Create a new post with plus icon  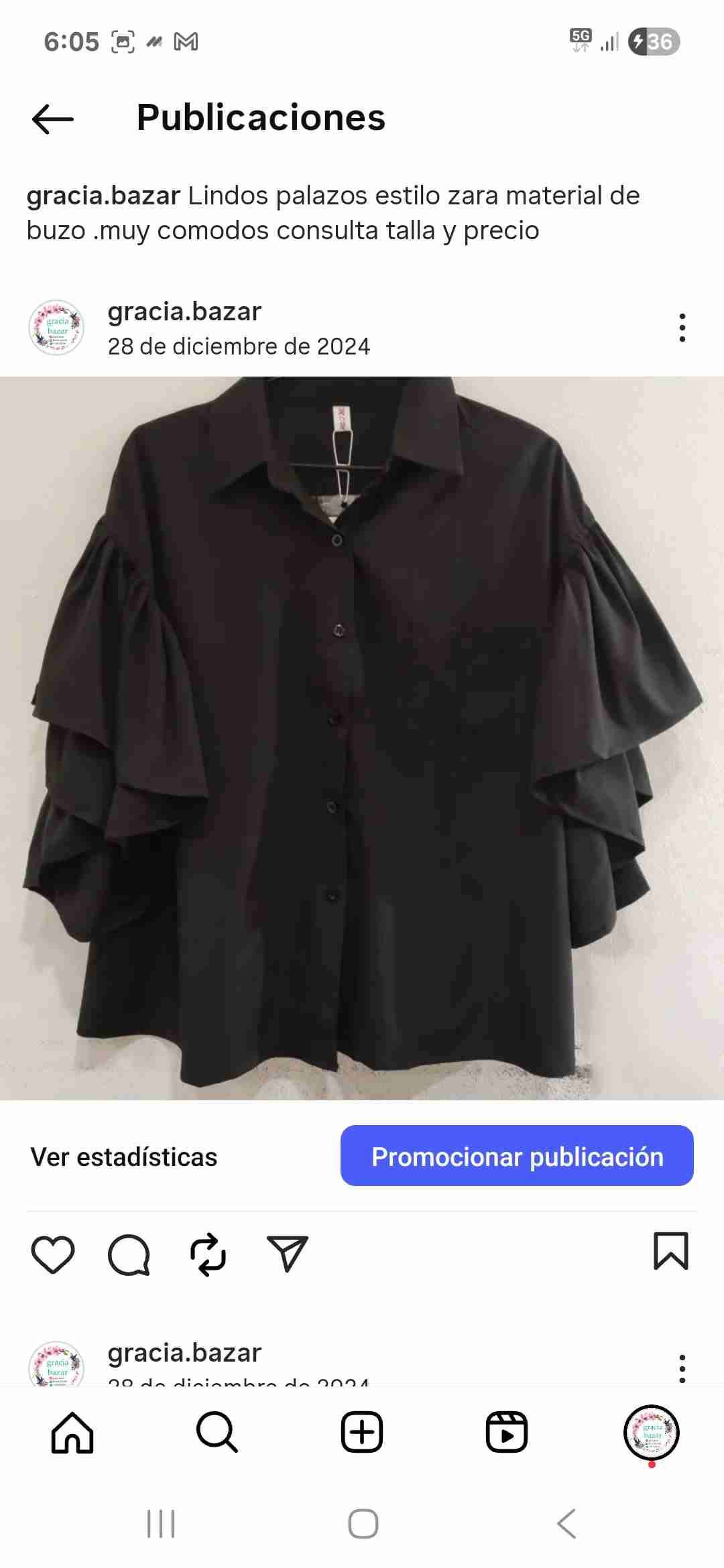coord(362,1433)
